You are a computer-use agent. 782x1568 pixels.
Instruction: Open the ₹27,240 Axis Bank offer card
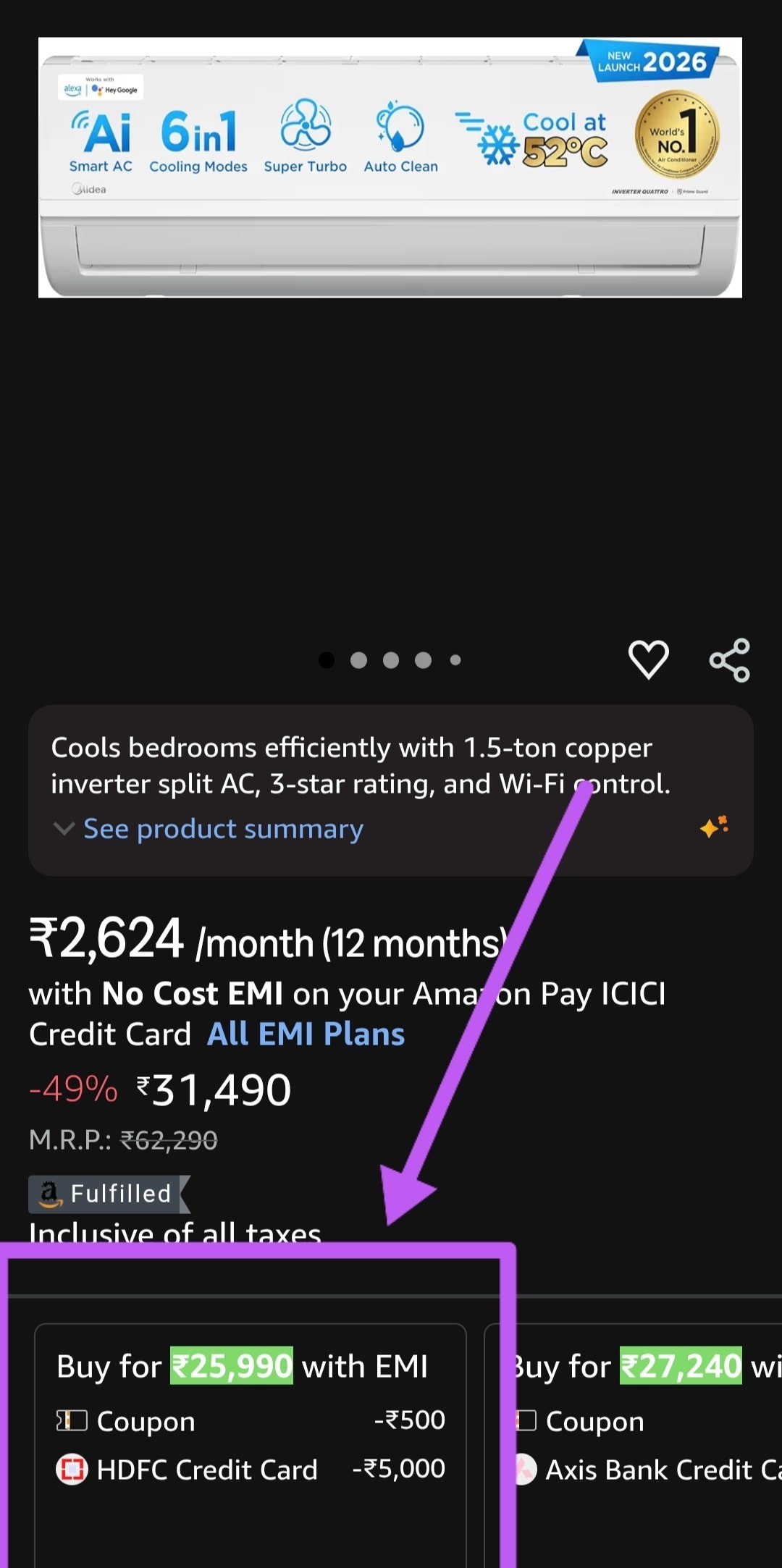634,1446
